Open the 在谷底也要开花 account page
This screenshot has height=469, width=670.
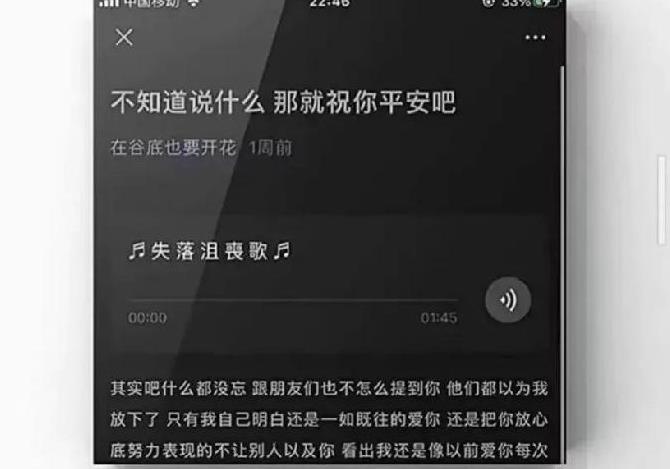(173, 148)
